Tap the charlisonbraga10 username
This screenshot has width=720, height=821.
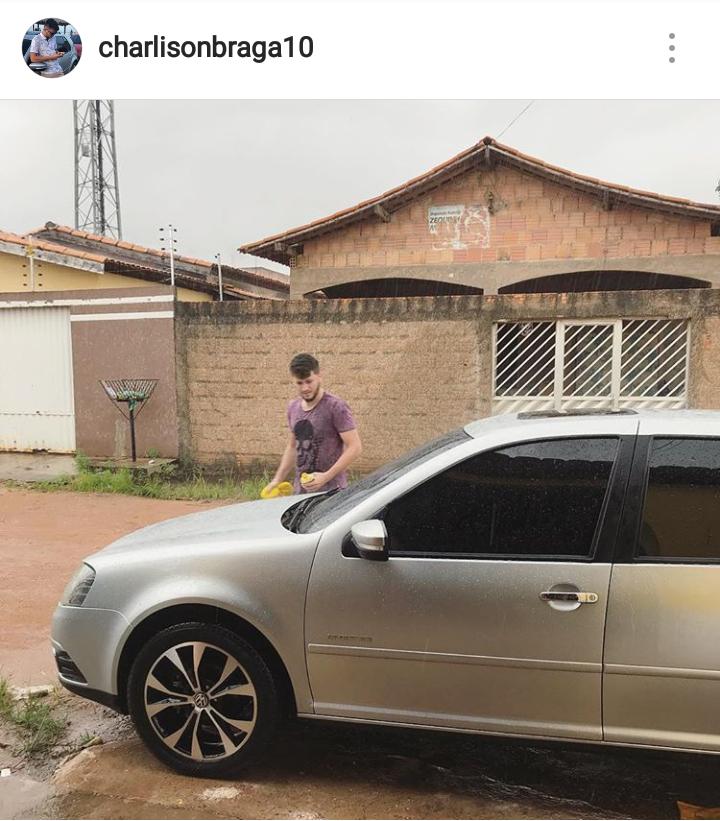coord(206,48)
